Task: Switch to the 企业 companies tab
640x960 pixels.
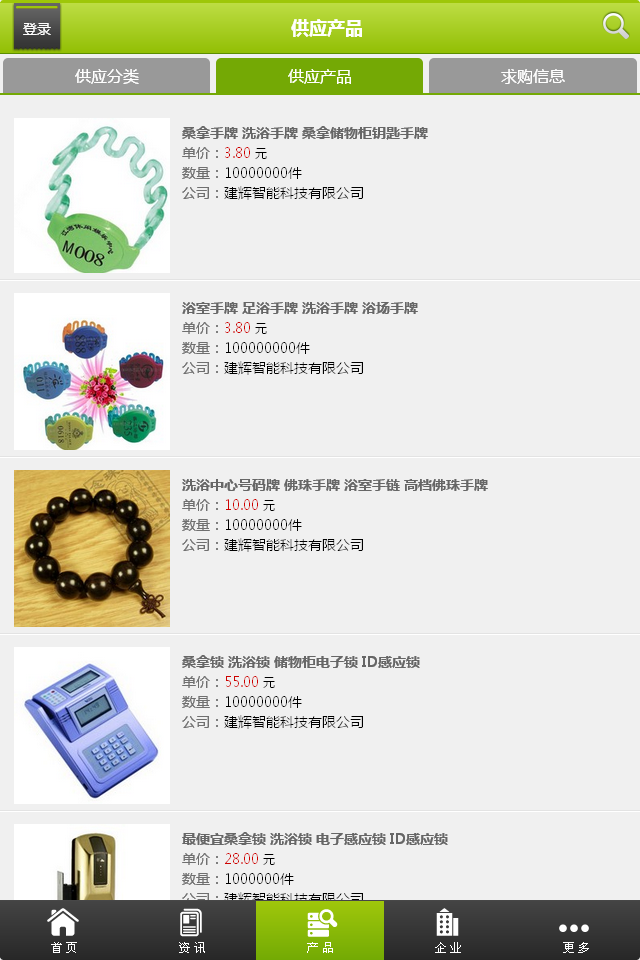Action: tap(448, 931)
